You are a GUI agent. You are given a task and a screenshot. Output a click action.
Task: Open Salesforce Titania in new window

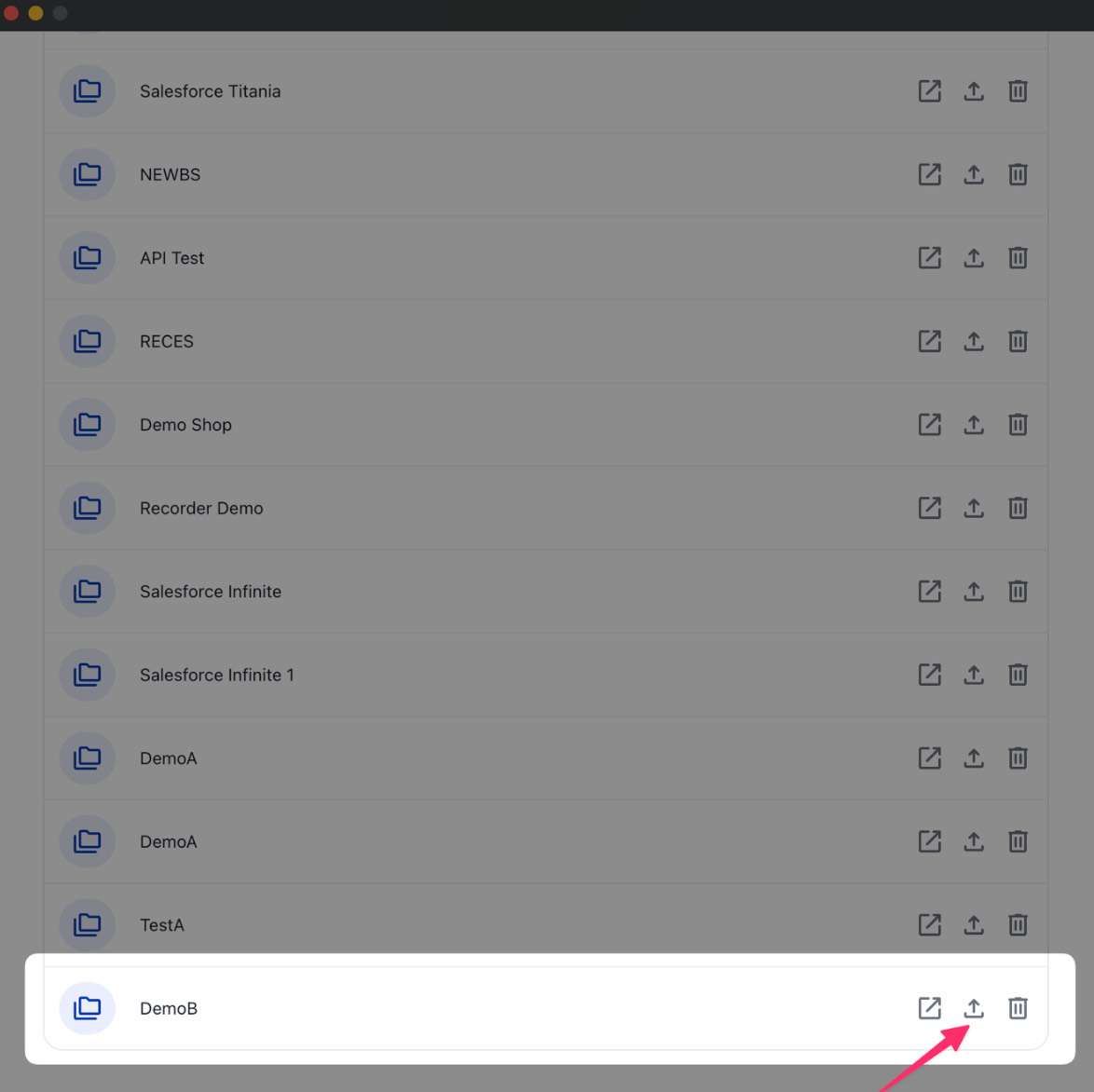click(929, 91)
